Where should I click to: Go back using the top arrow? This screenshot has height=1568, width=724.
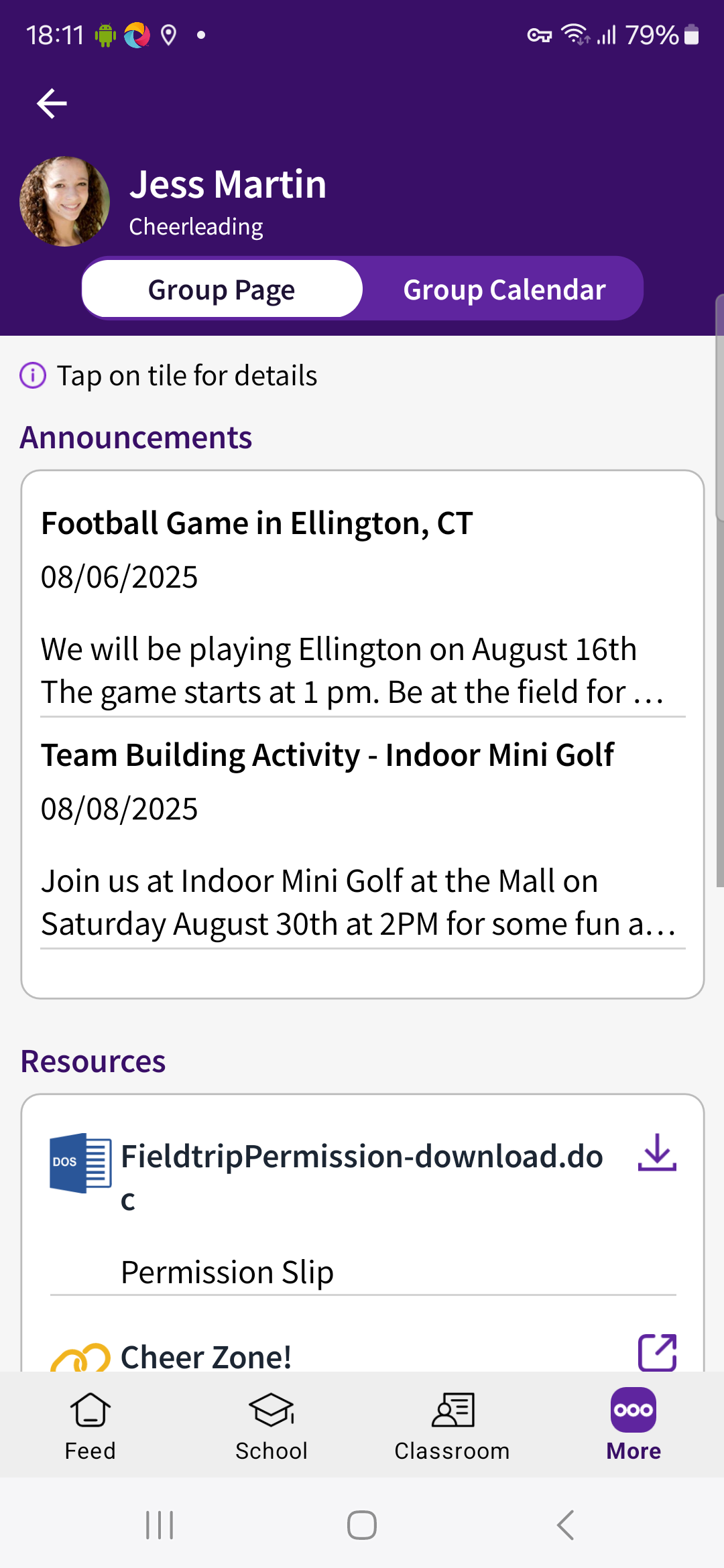52,103
